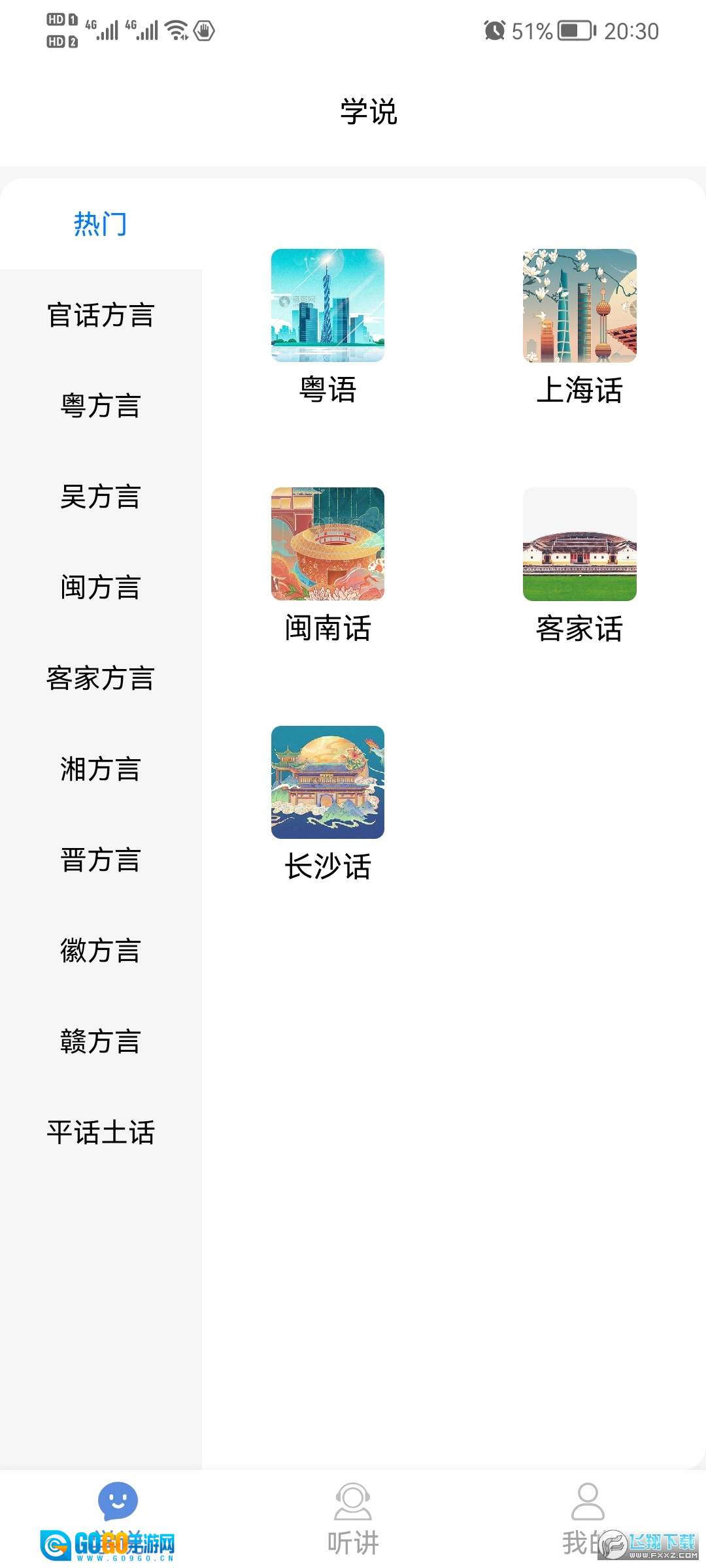Open the profile tab in bottom navigation
This screenshot has height=1568, width=706.
pyautogui.click(x=588, y=1517)
